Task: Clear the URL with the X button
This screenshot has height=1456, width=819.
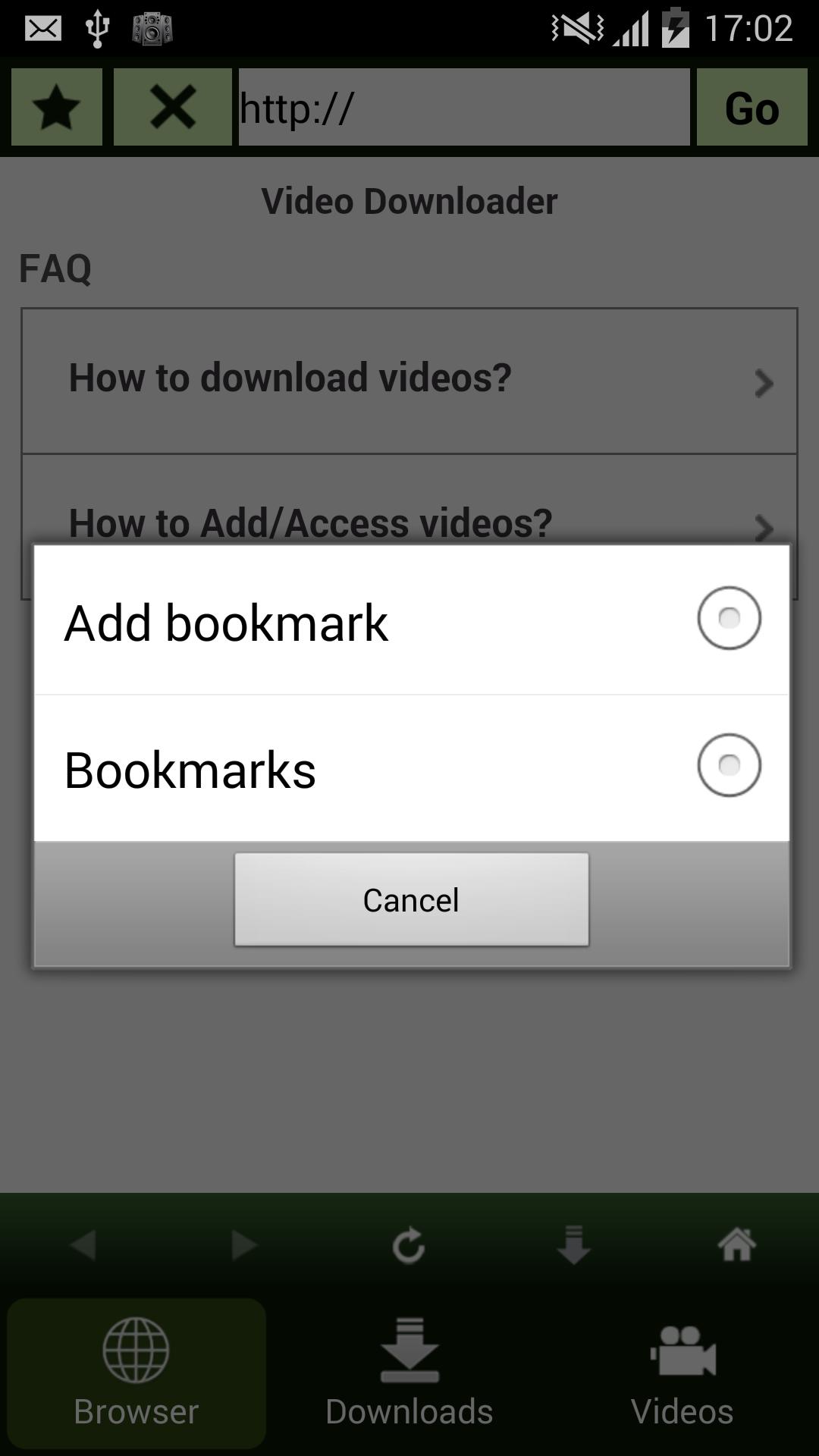Action: pos(173,107)
